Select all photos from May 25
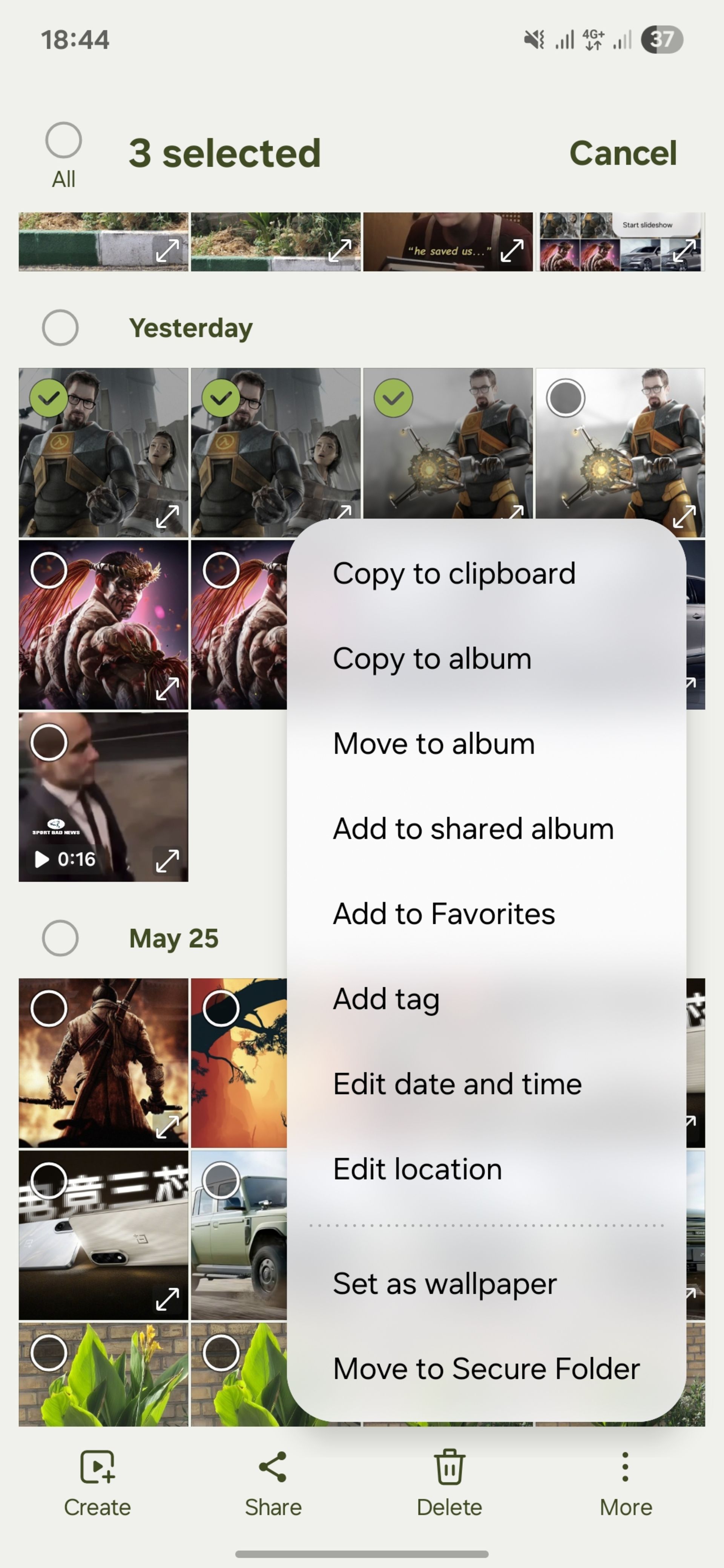The width and height of the screenshot is (724, 1568). tap(60, 938)
